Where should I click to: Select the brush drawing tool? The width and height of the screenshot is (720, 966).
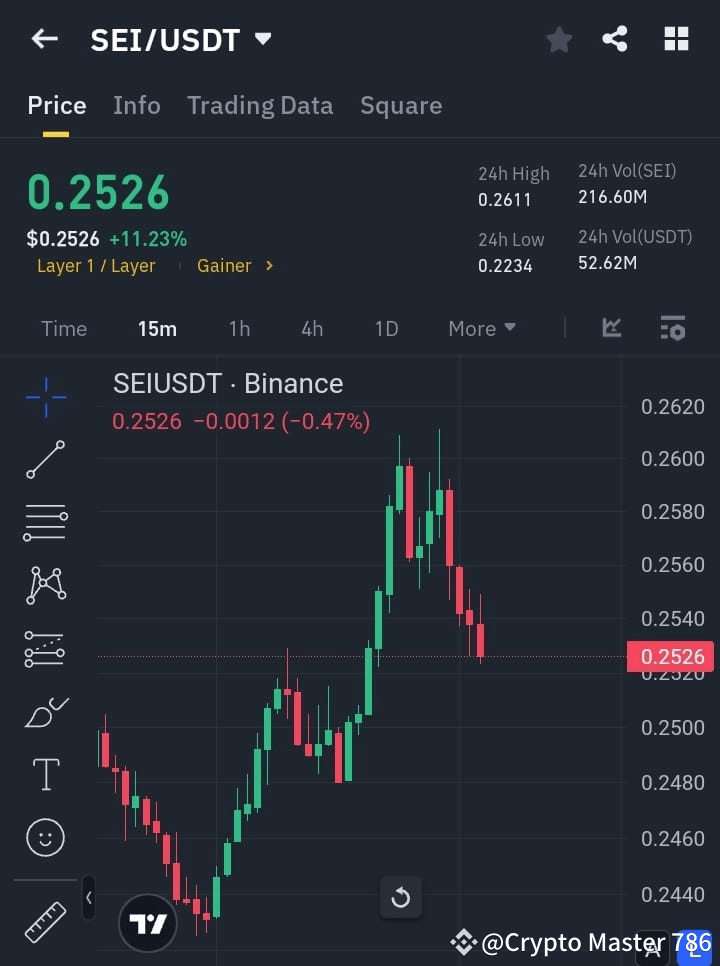45,711
